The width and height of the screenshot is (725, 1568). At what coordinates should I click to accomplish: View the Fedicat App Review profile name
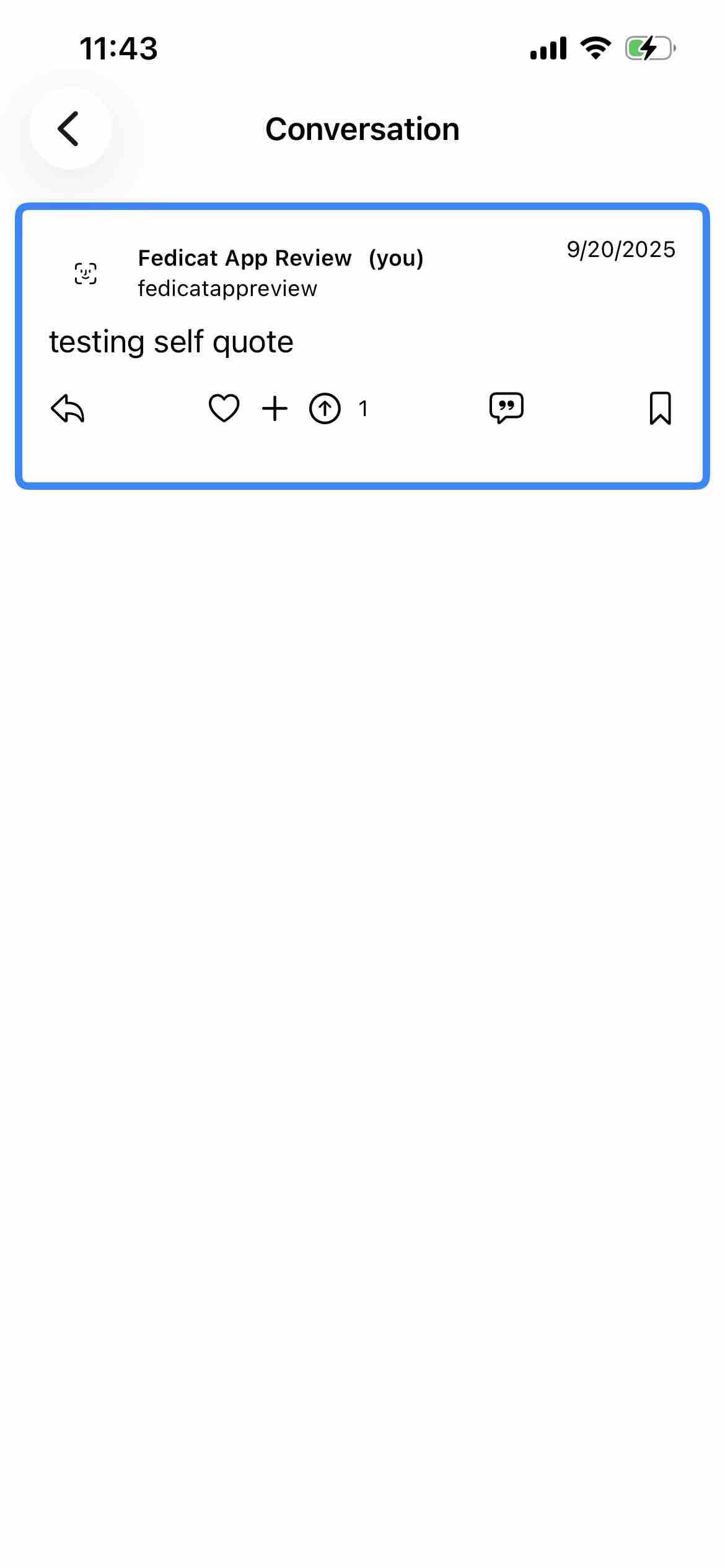245,258
